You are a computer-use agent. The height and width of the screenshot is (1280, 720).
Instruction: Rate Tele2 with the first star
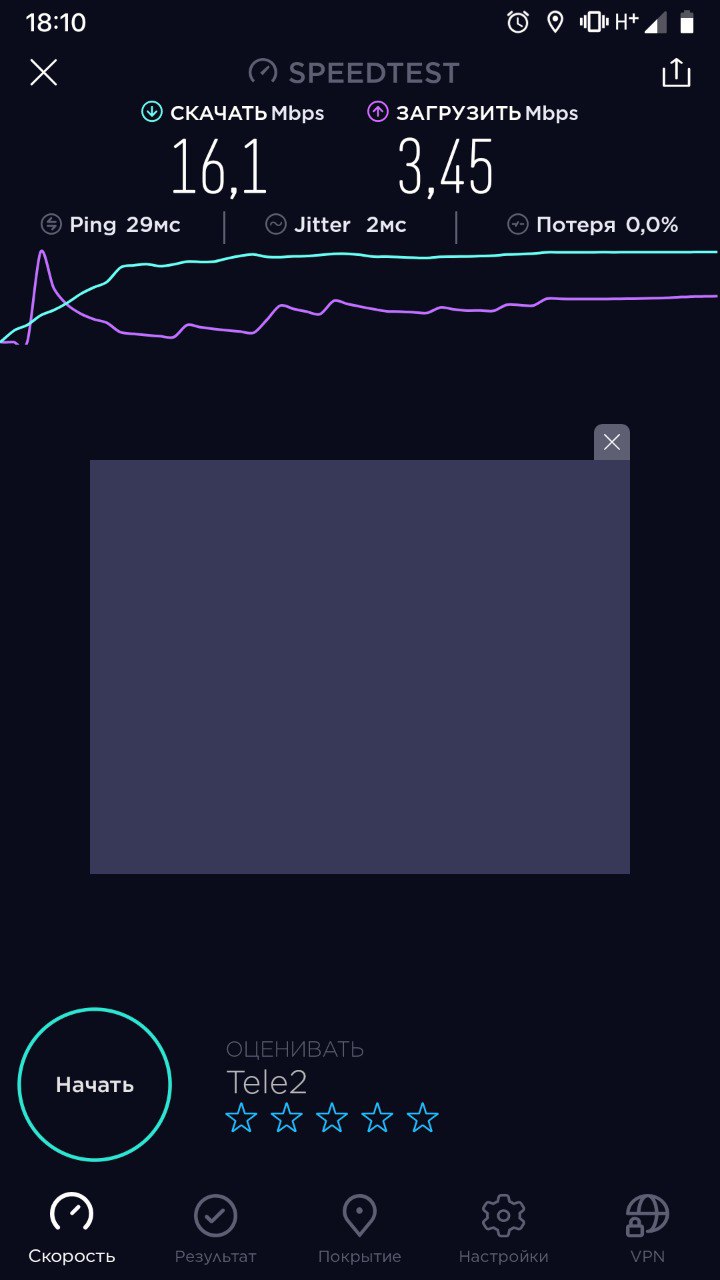pos(241,1118)
